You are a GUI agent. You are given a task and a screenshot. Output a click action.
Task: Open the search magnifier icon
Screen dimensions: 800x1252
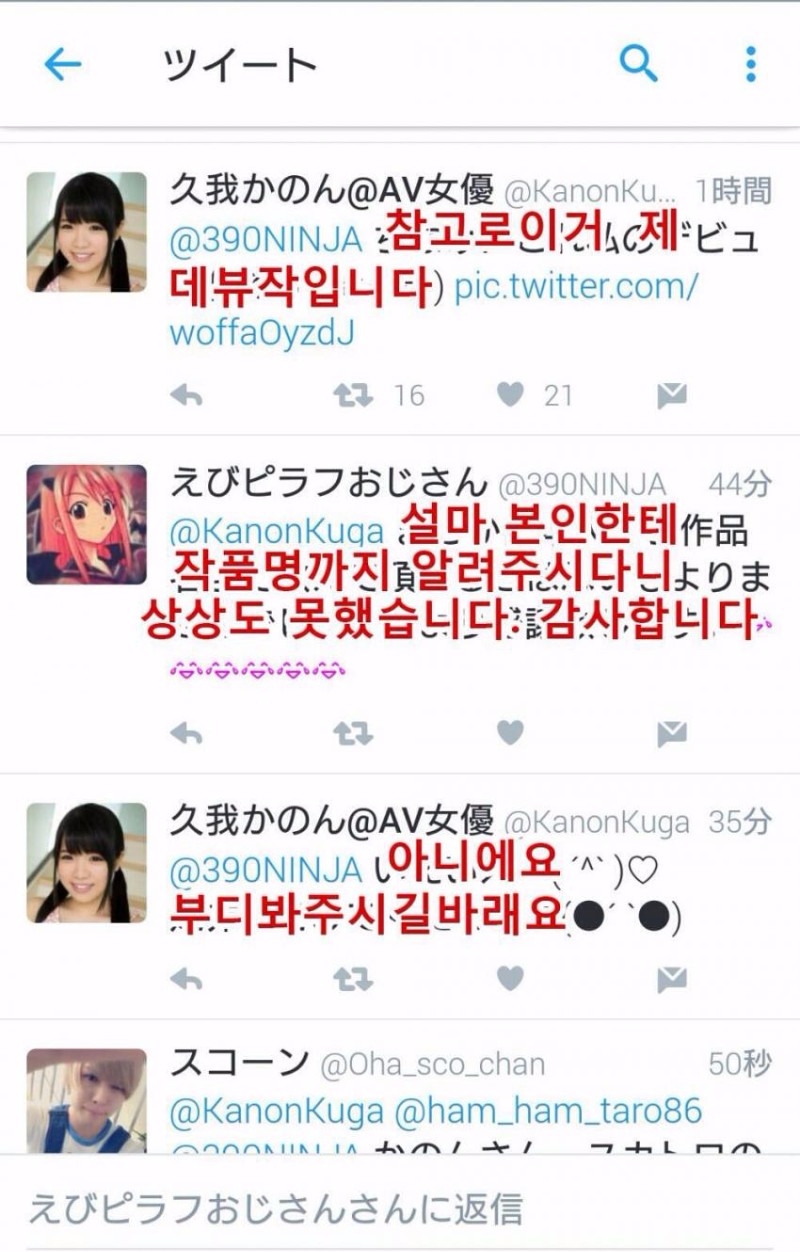[x=638, y=64]
